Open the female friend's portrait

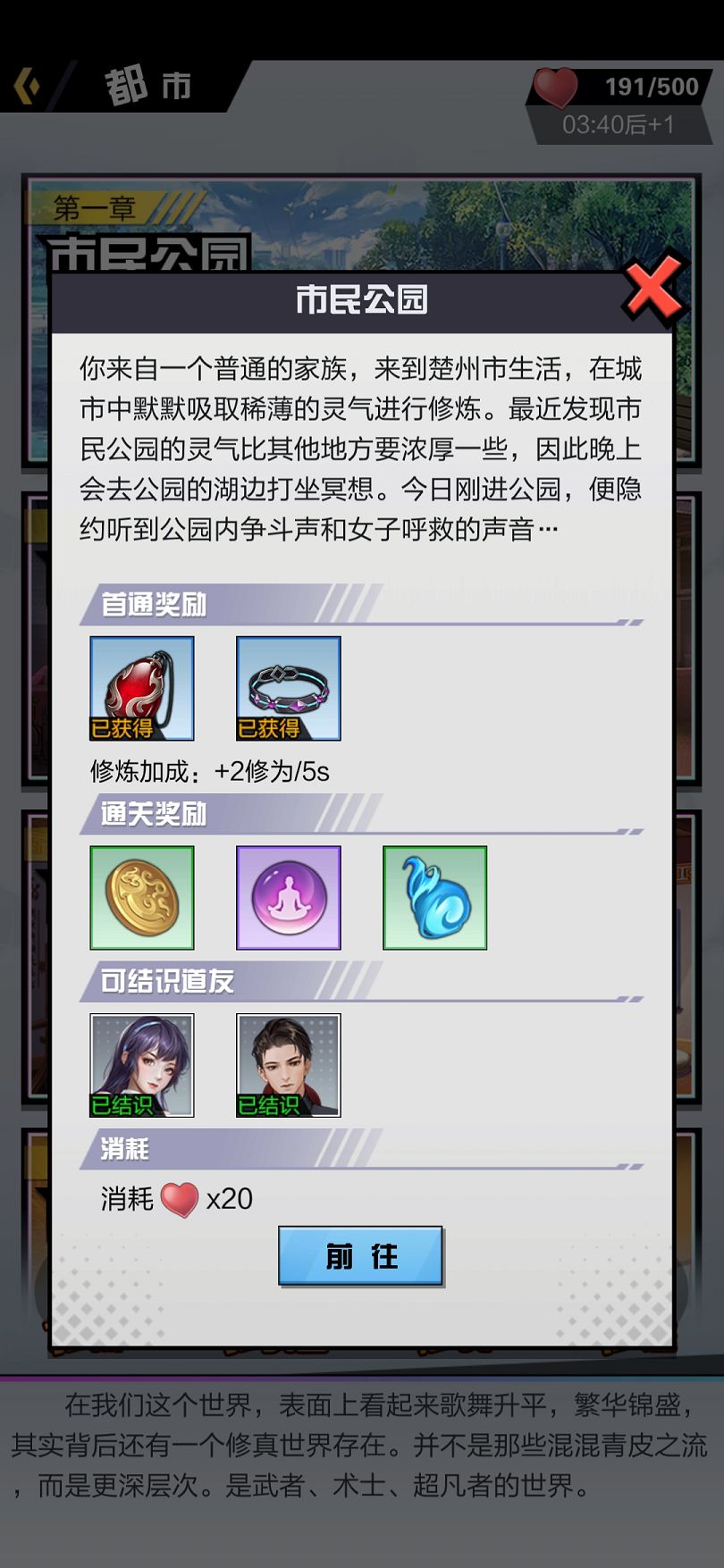click(142, 1064)
